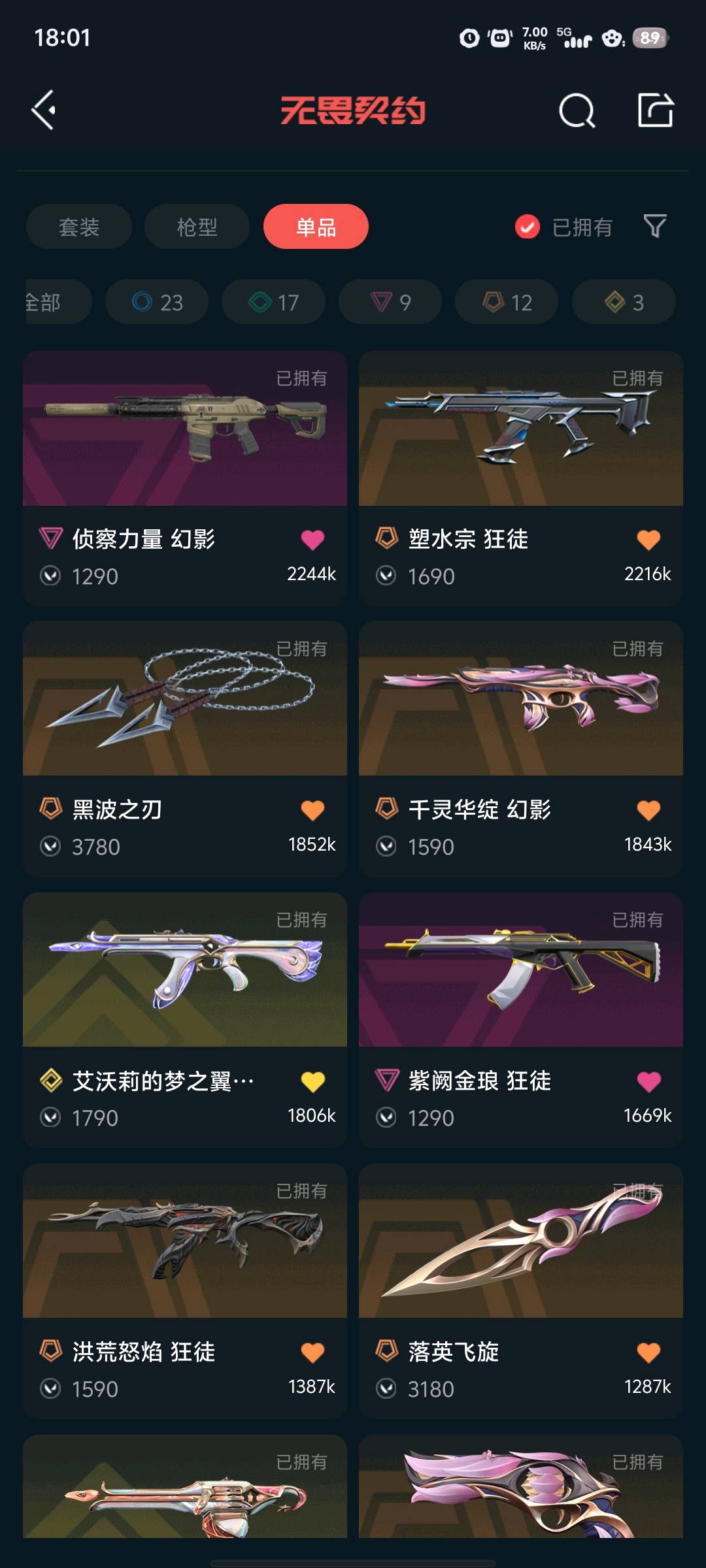This screenshot has width=706, height=1568.
Task: Filter by the pink tier chip 9
Action: pyautogui.click(x=390, y=302)
